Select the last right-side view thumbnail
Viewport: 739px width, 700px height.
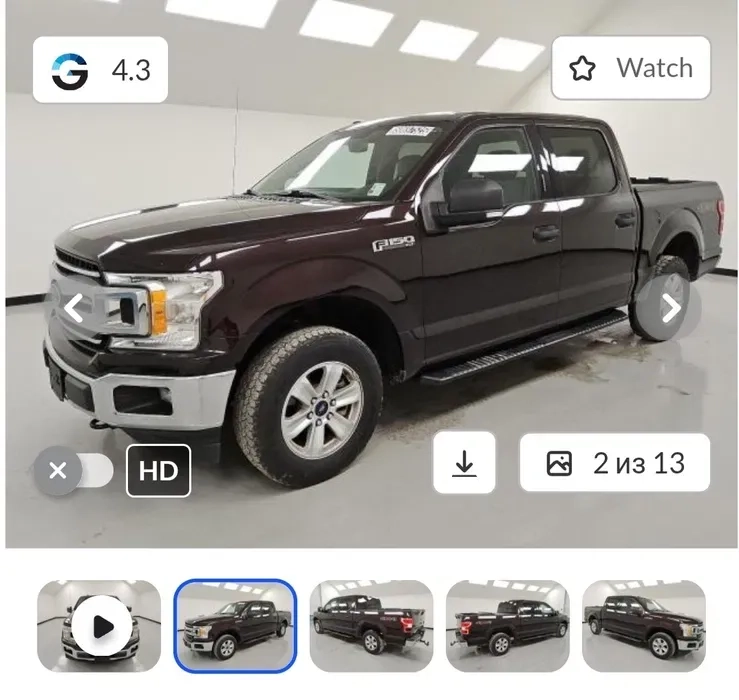[643, 626]
